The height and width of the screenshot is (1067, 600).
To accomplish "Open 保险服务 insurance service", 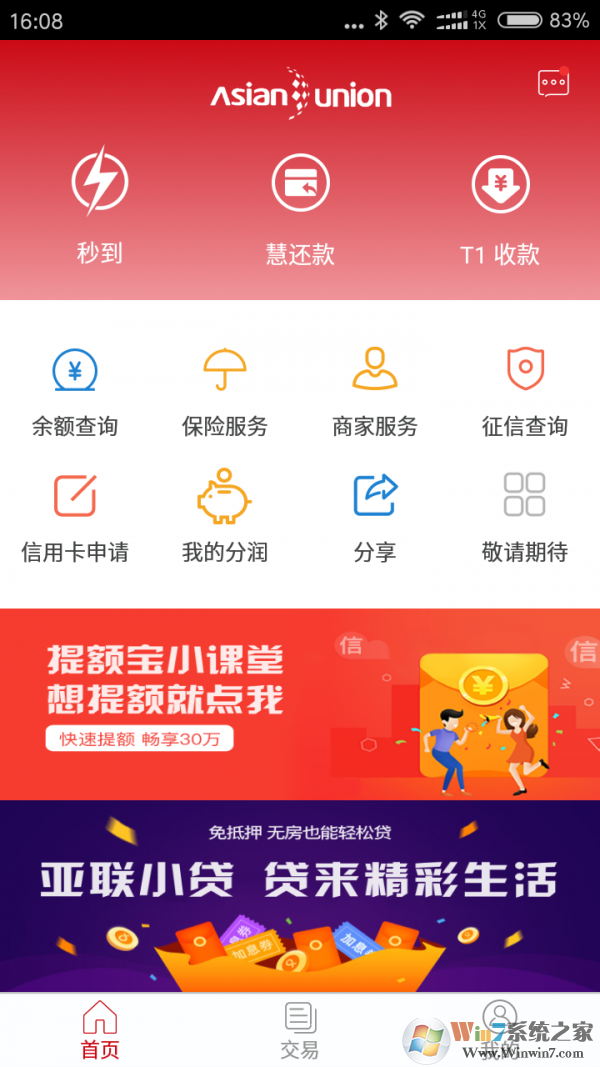I will (225, 391).
